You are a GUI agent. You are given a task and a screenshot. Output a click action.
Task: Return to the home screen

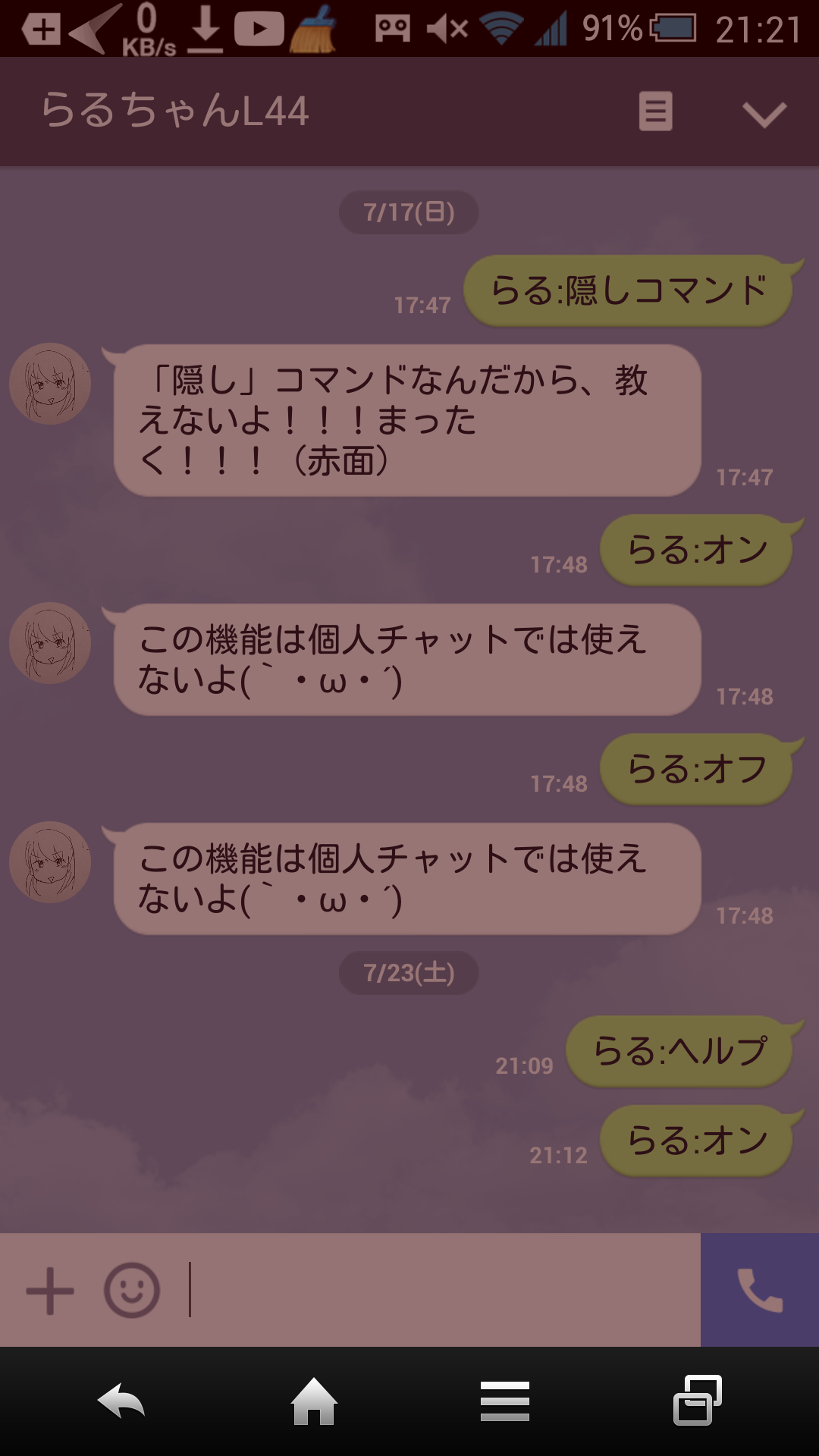coord(314,1401)
